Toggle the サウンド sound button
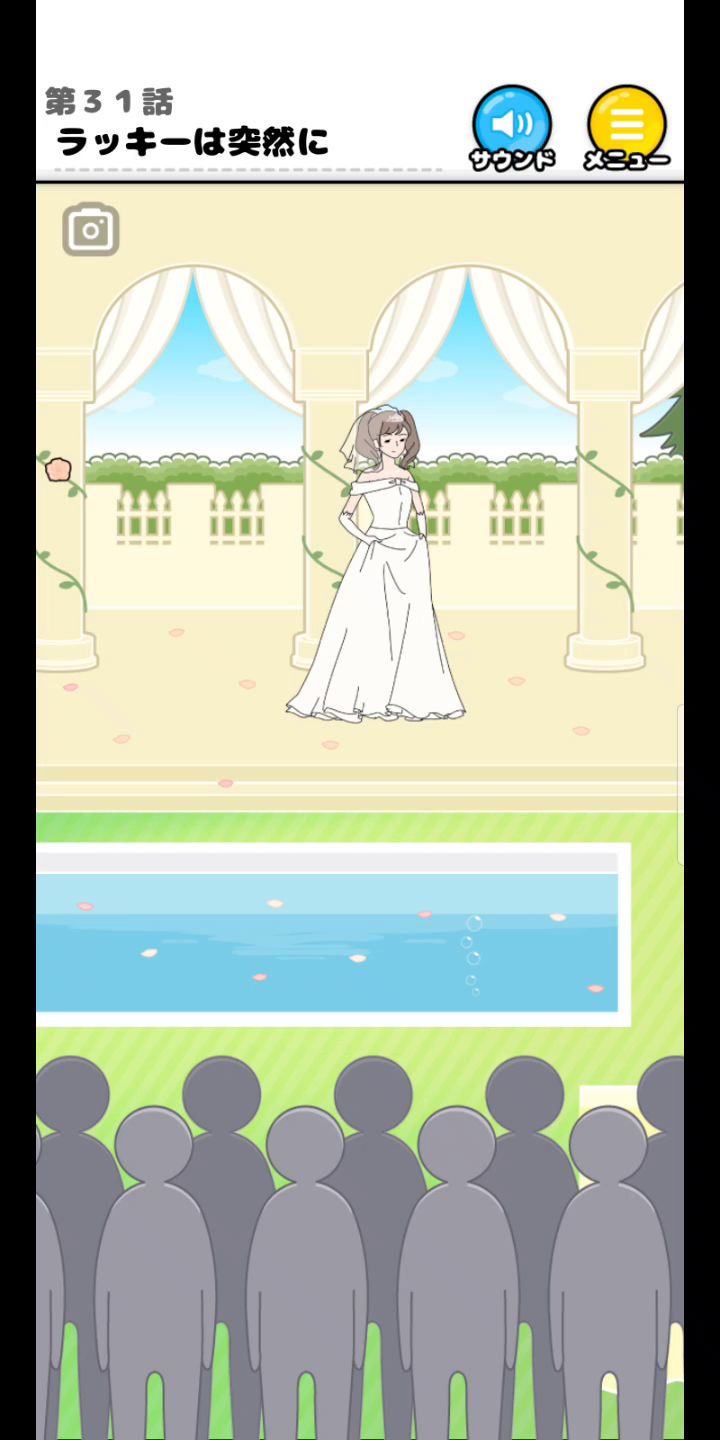Viewport: 720px width, 1440px height. tap(512, 125)
